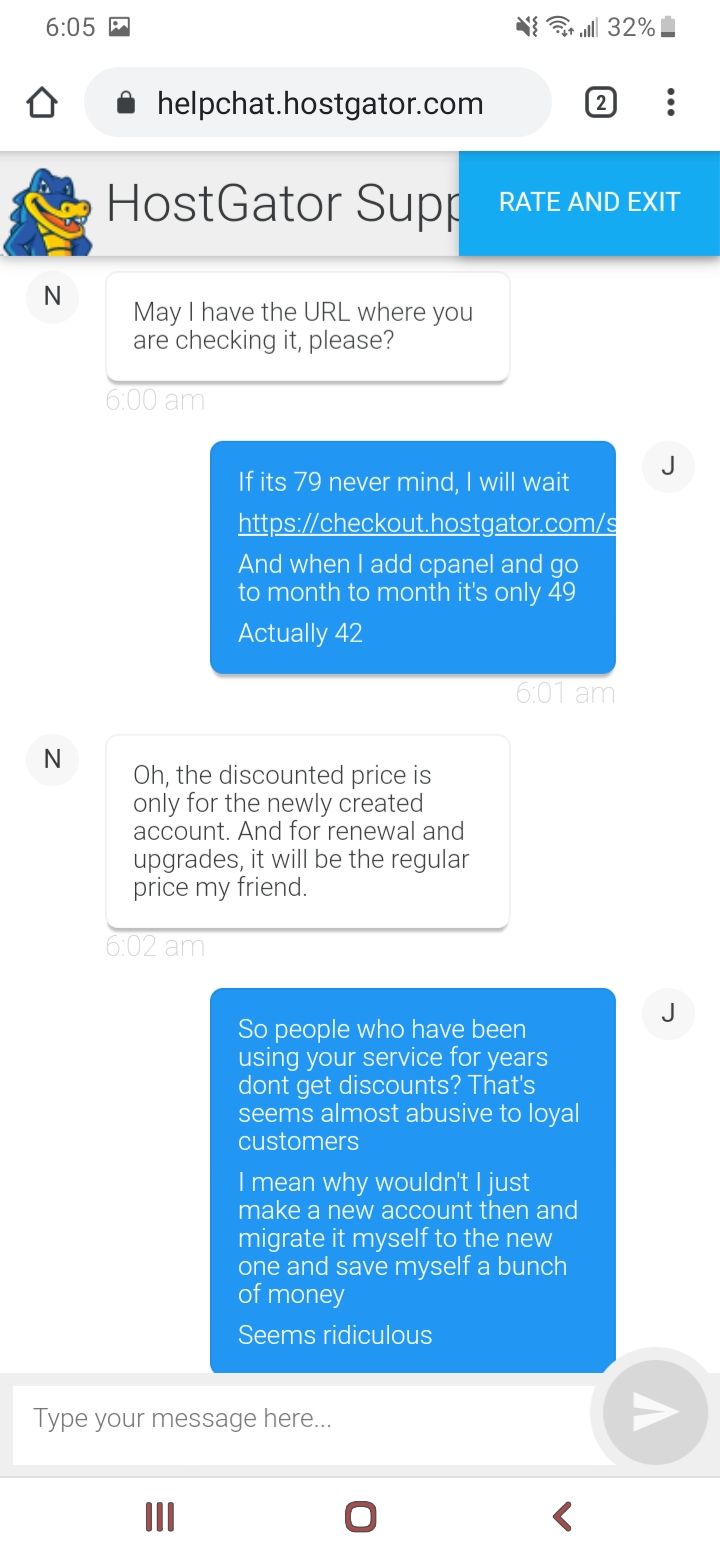Send the message with the arrow button

click(655, 1412)
